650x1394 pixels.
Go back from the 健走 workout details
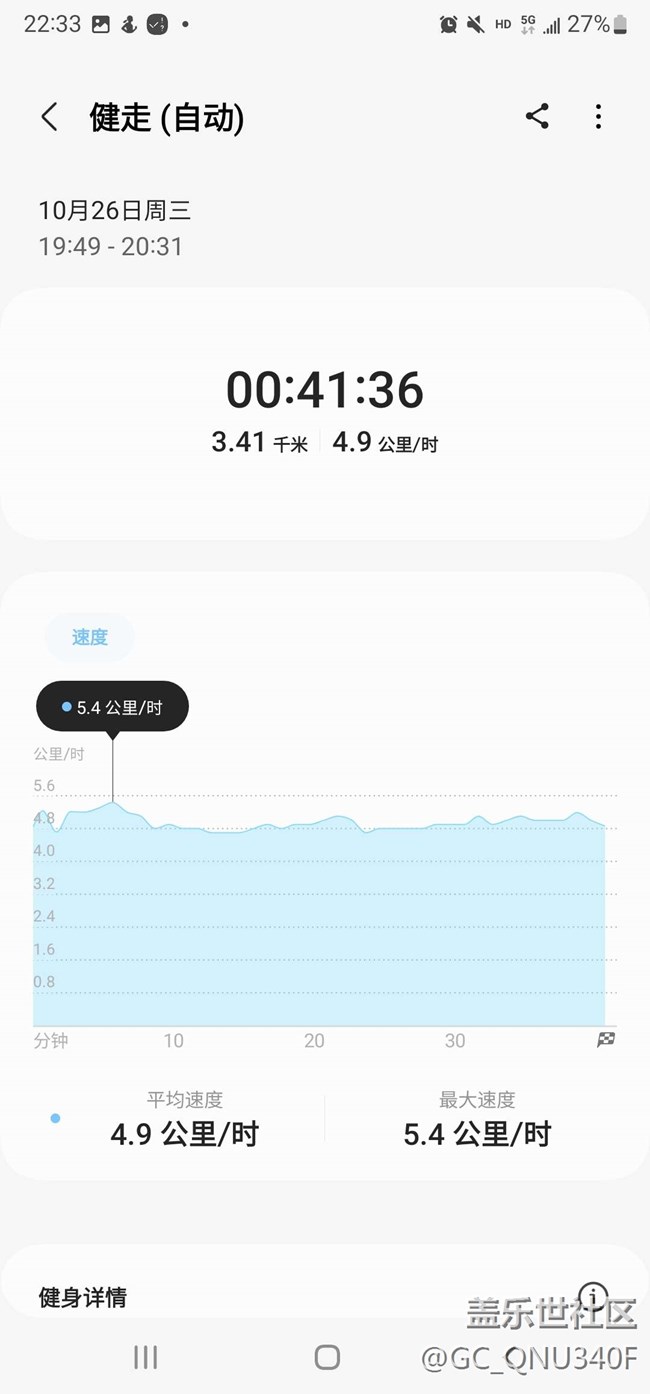tap(49, 117)
